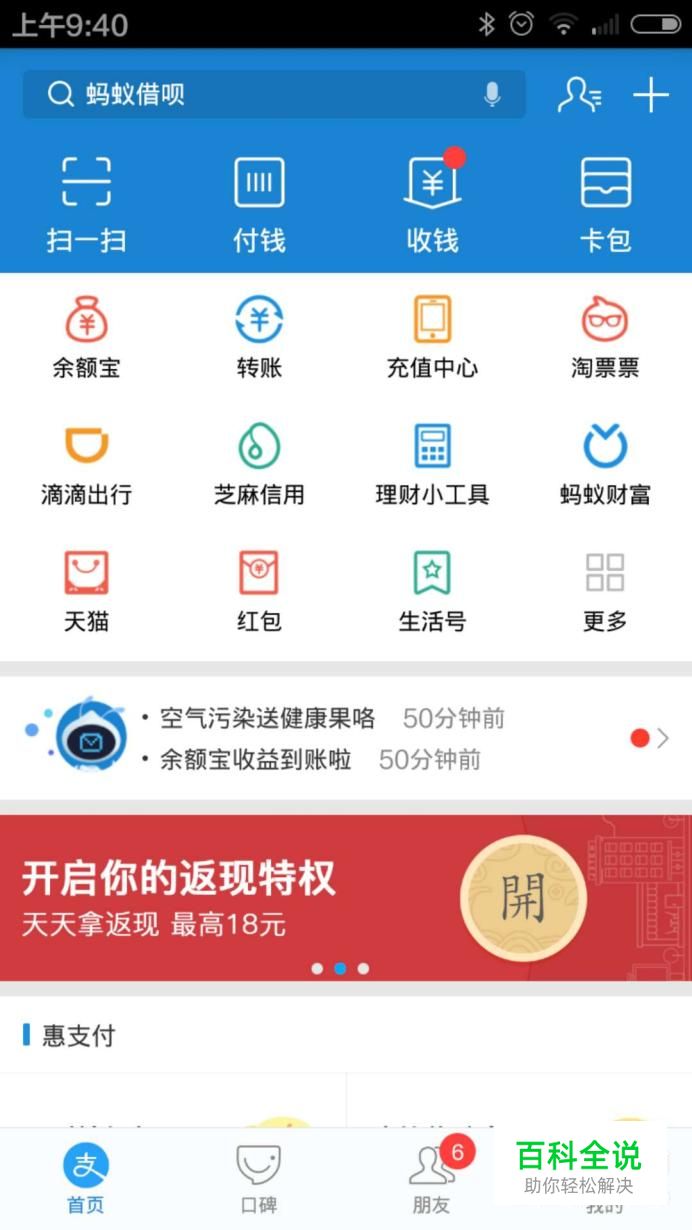Open 卡包 card wallet
Image resolution: width=692 pixels, height=1230 pixels.
click(605, 204)
